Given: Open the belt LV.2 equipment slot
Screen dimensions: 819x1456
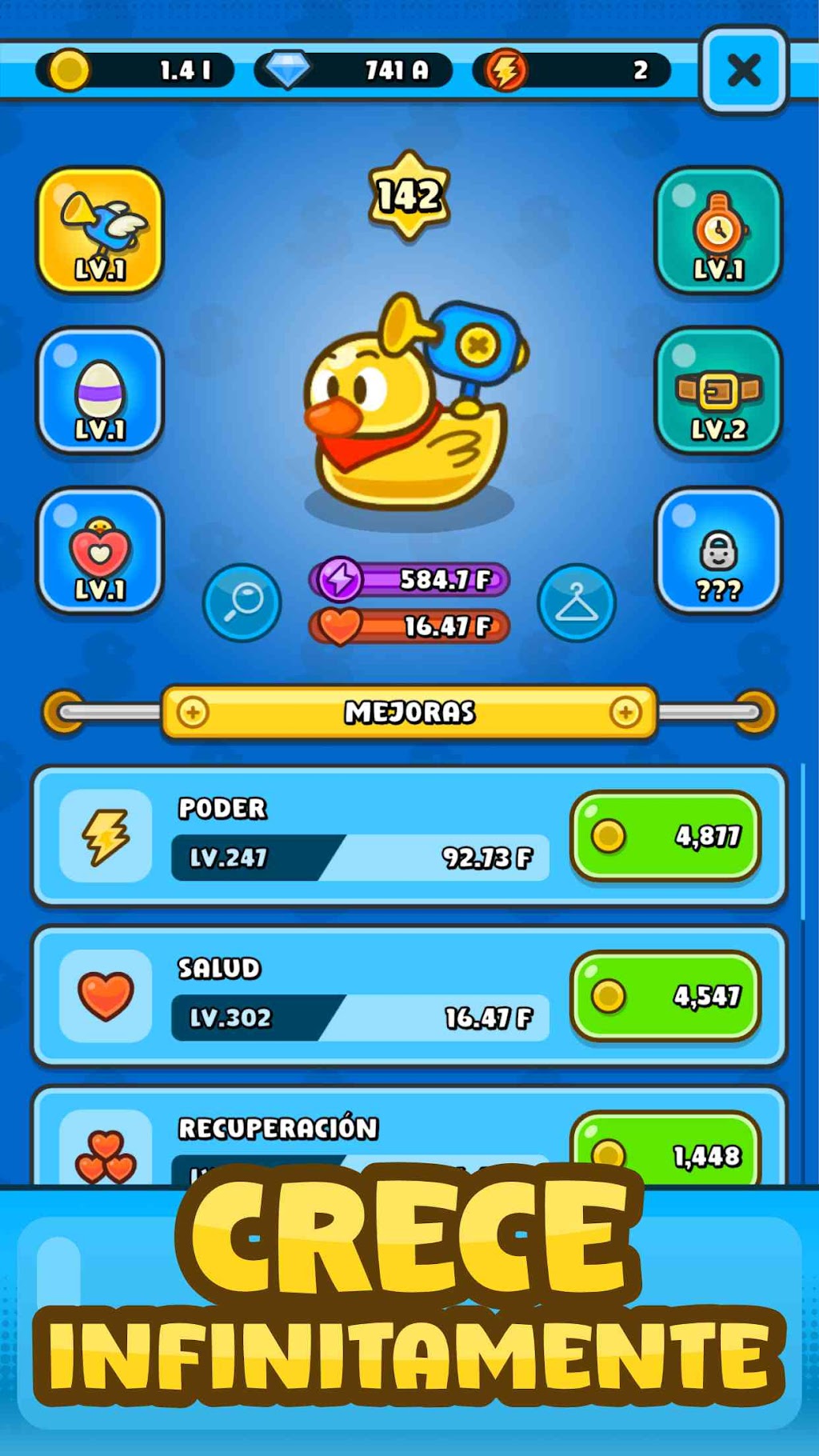Looking at the screenshot, I should click(718, 390).
